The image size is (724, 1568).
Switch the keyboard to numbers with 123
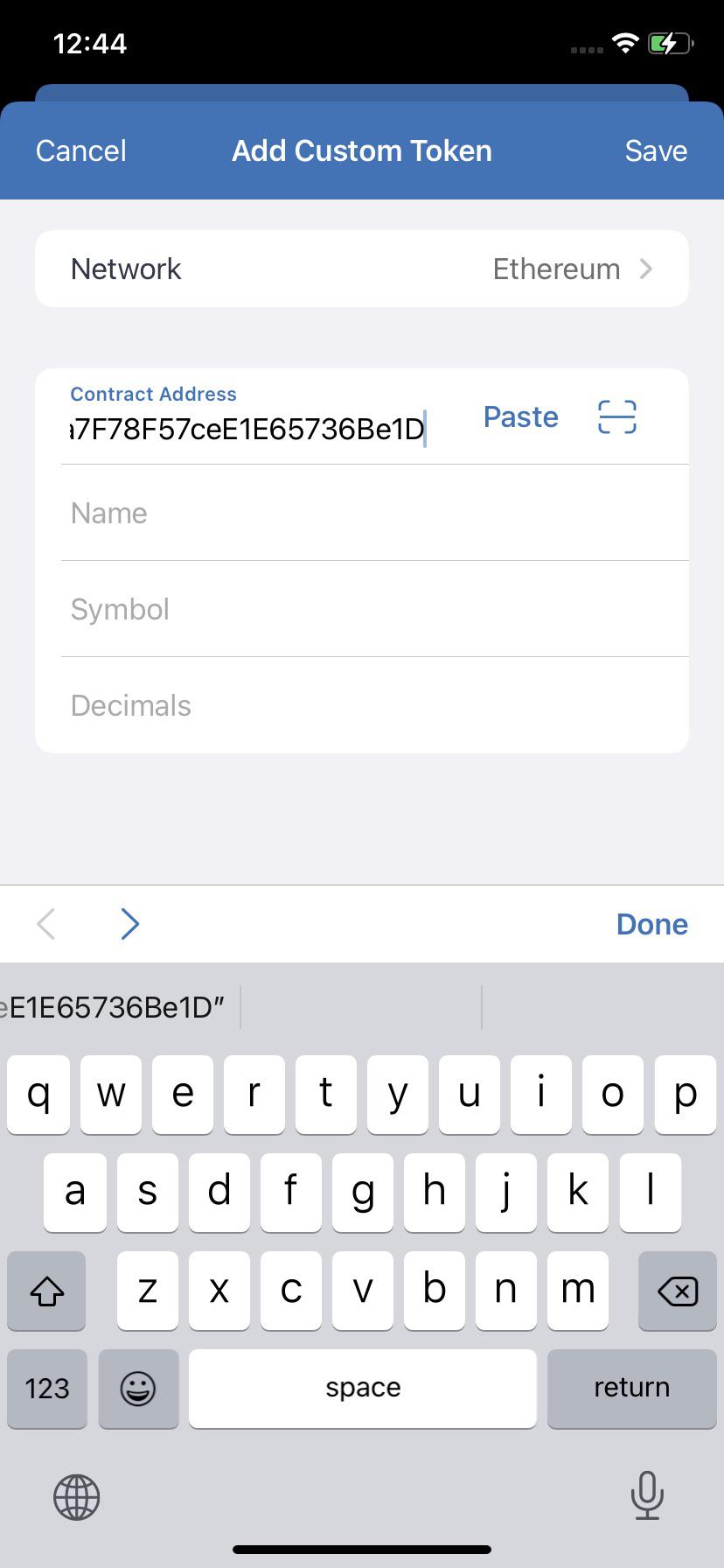coord(47,1389)
